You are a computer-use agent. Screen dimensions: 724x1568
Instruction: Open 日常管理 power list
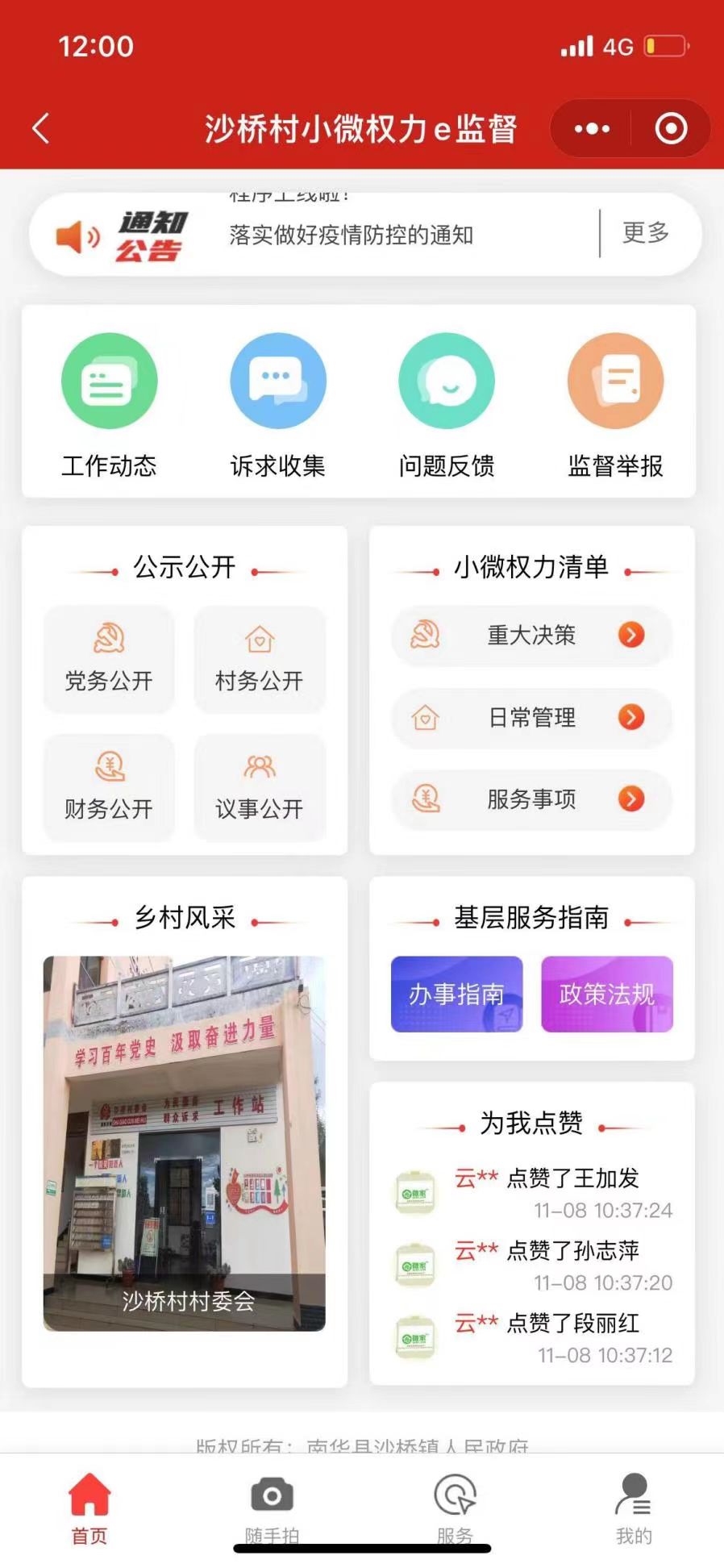[x=531, y=717]
